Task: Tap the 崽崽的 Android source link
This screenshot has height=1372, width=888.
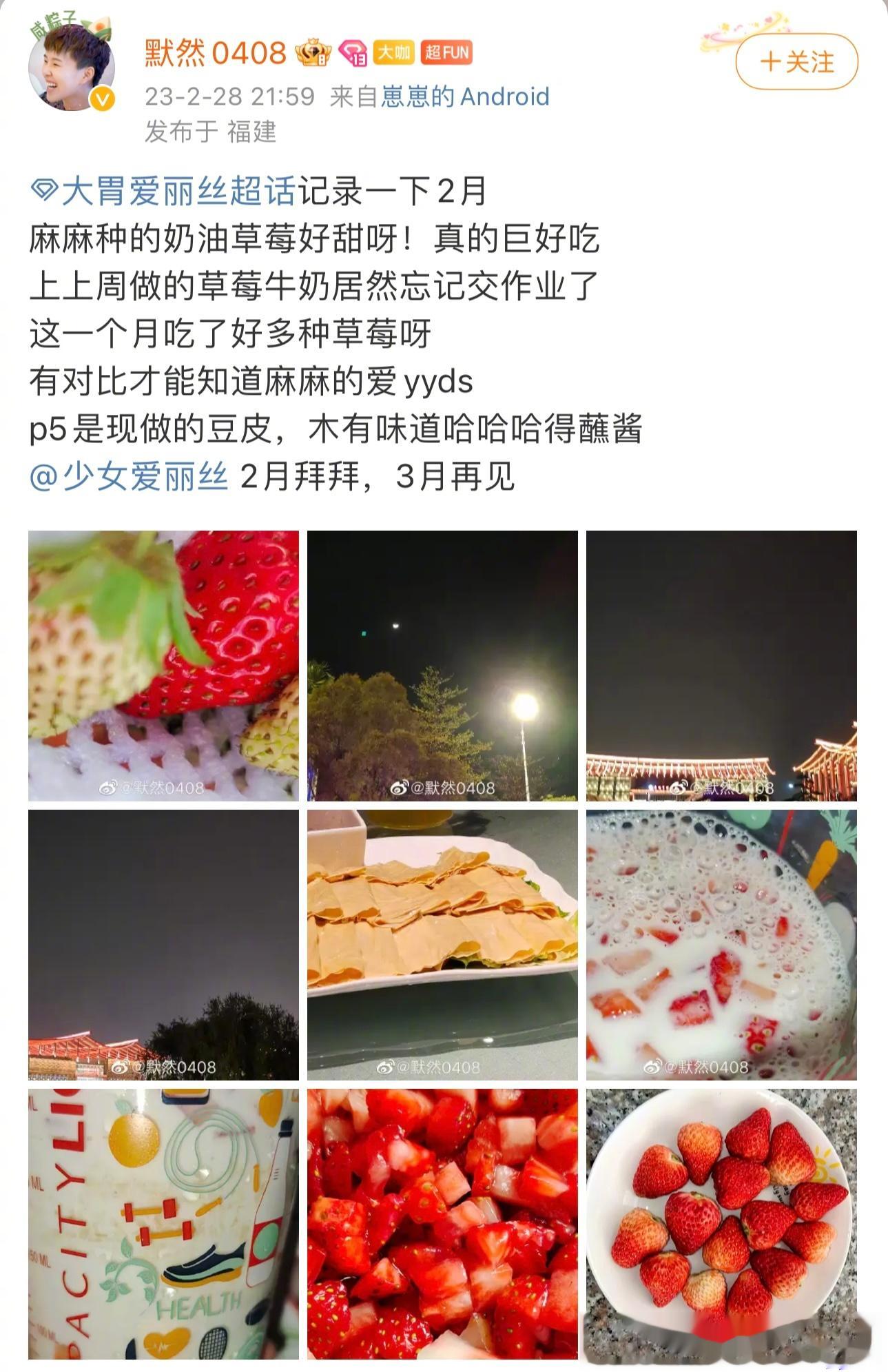Action: coord(465,96)
